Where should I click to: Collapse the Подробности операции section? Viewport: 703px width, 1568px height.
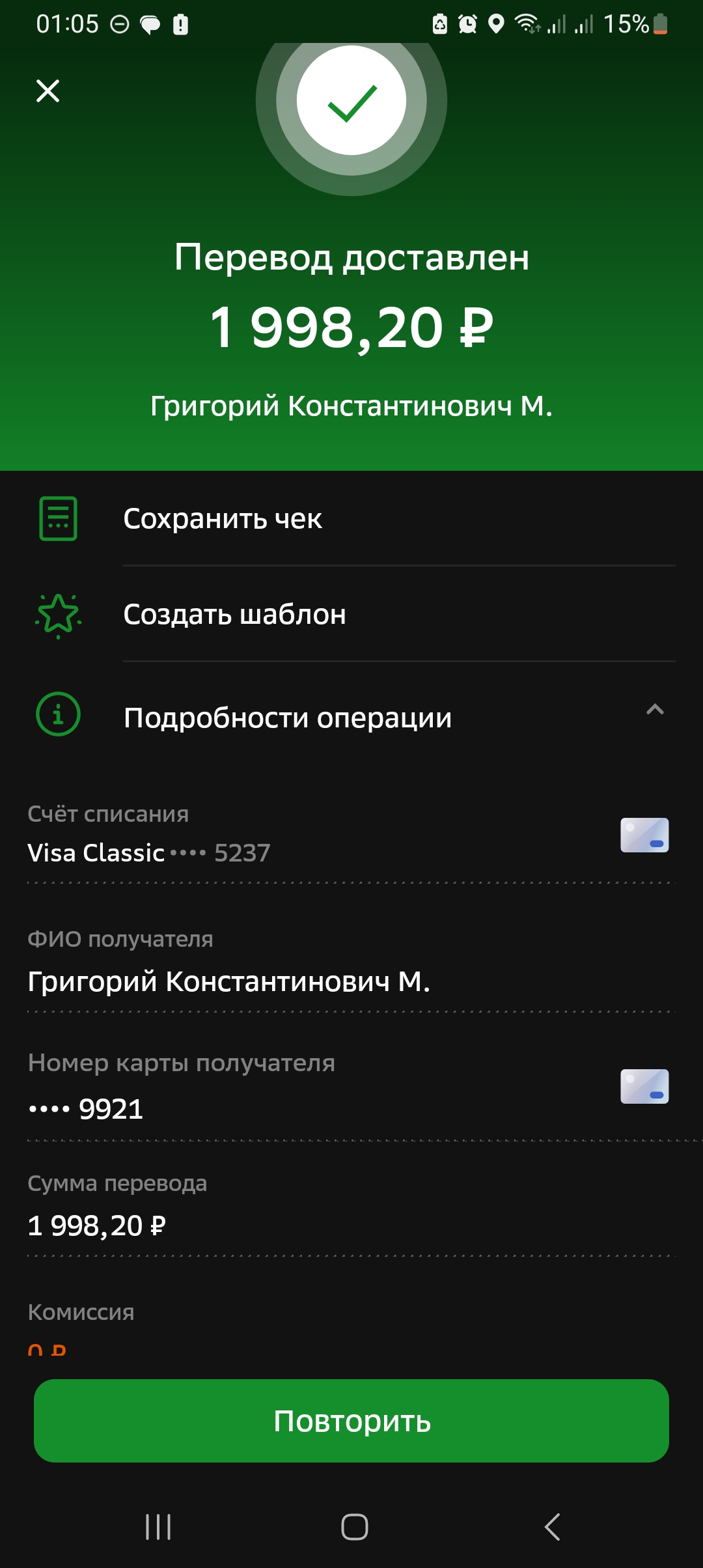click(x=654, y=710)
